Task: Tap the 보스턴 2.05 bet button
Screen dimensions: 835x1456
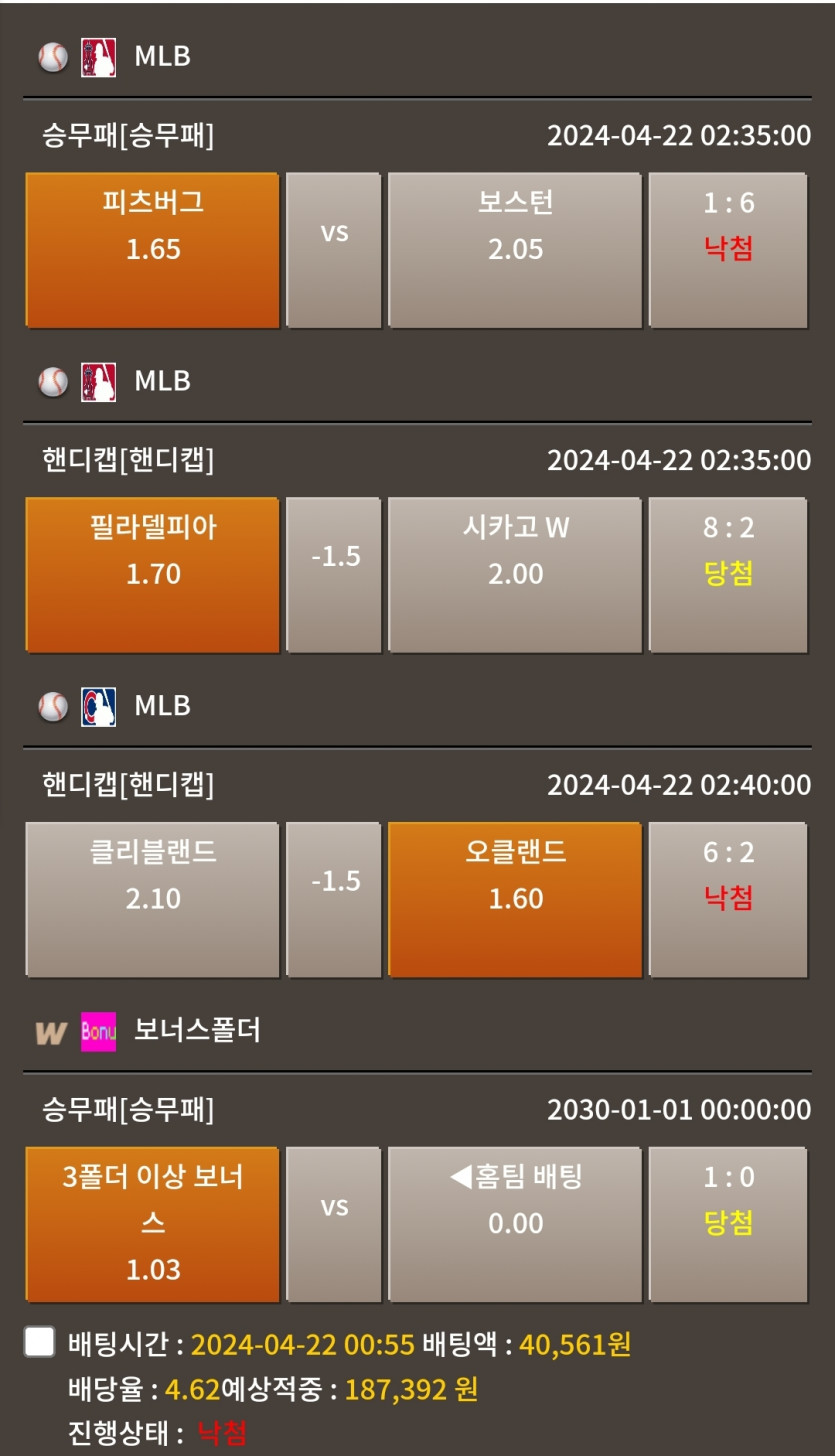Action: point(515,250)
